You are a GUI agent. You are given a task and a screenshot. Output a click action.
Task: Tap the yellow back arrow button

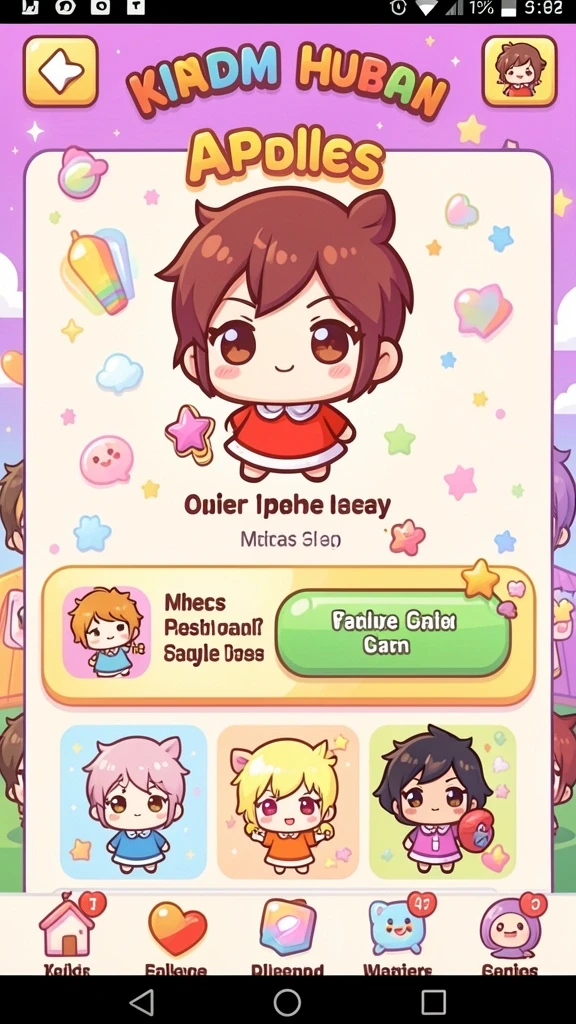[61, 71]
